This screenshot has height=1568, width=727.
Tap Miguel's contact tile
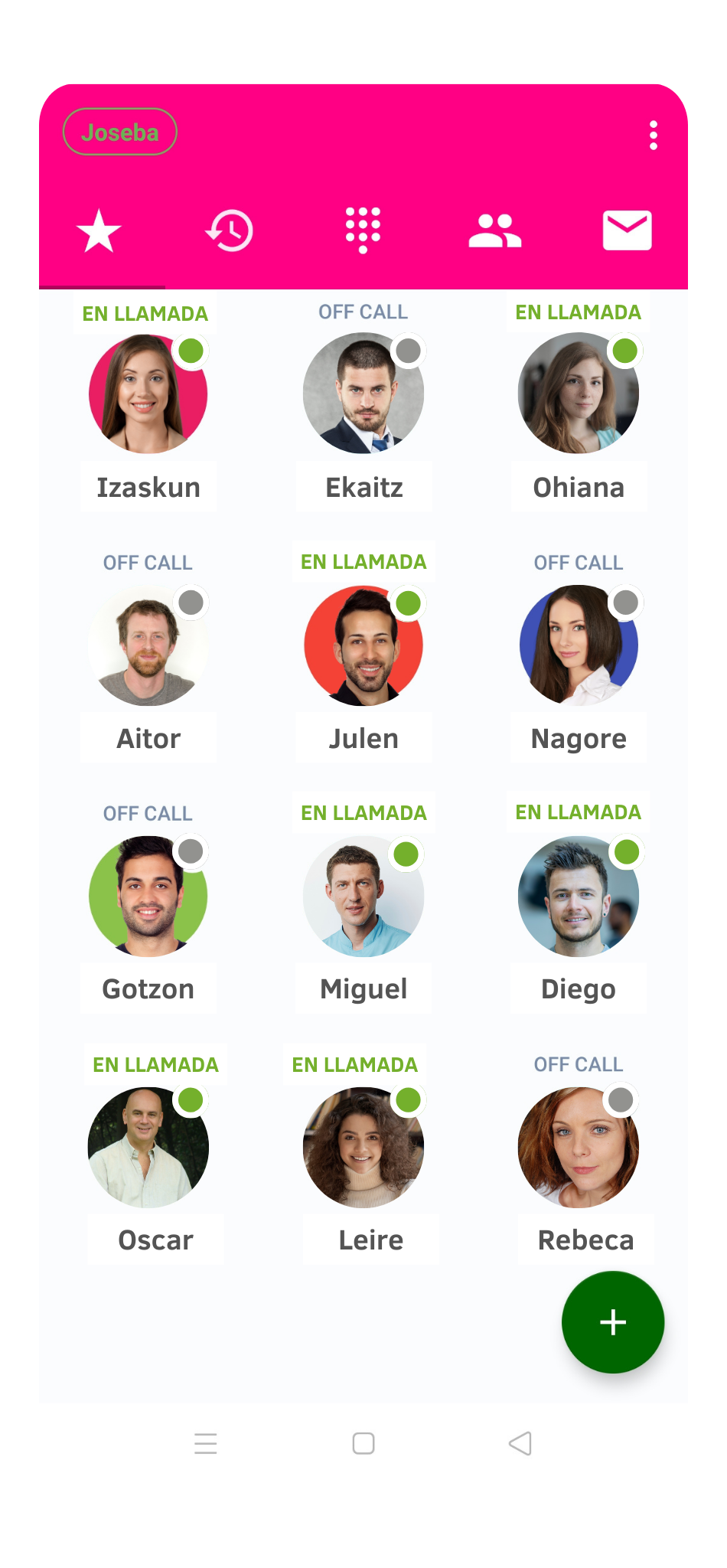click(363, 896)
